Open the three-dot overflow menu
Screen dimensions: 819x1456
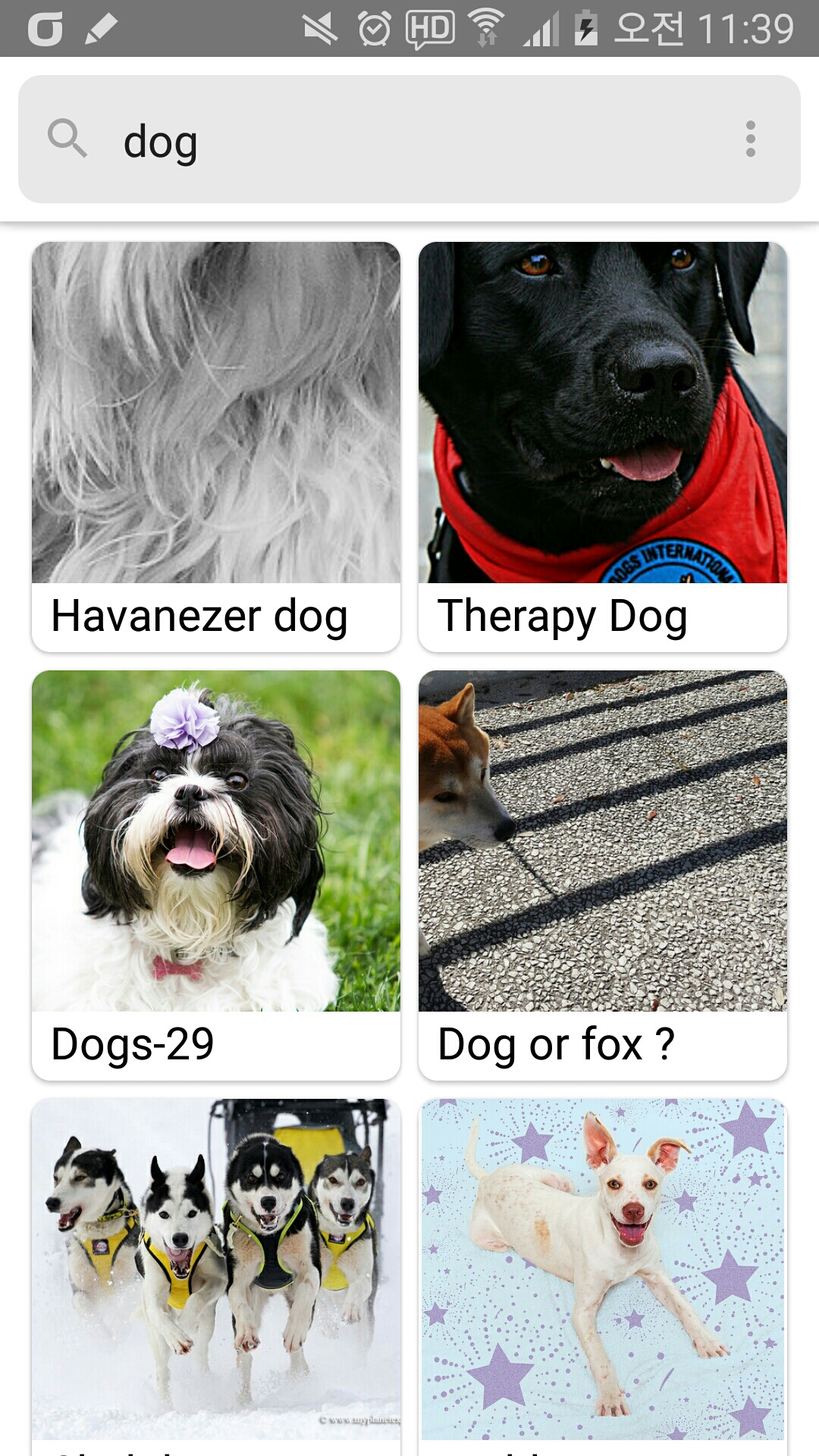click(x=750, y=139)
